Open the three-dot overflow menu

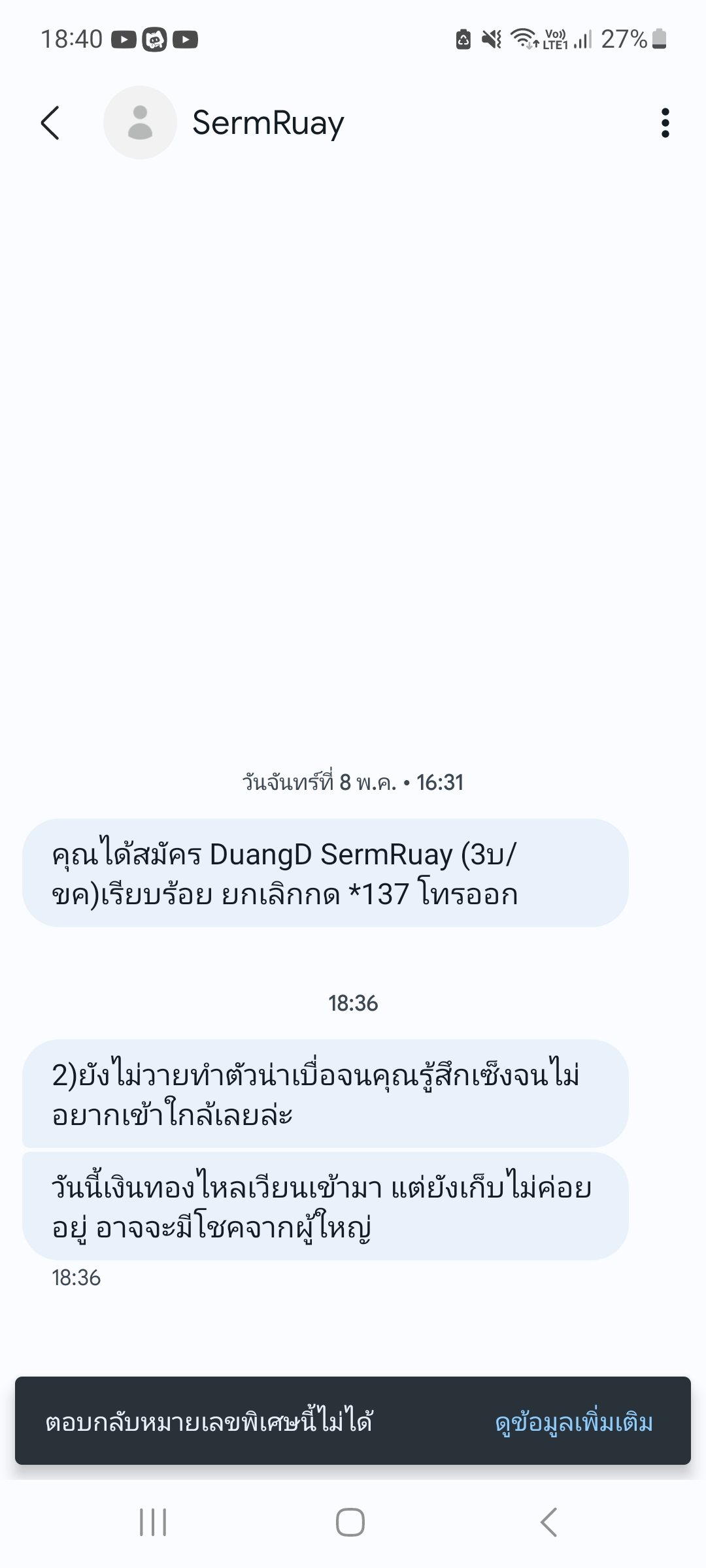(665, 123)
